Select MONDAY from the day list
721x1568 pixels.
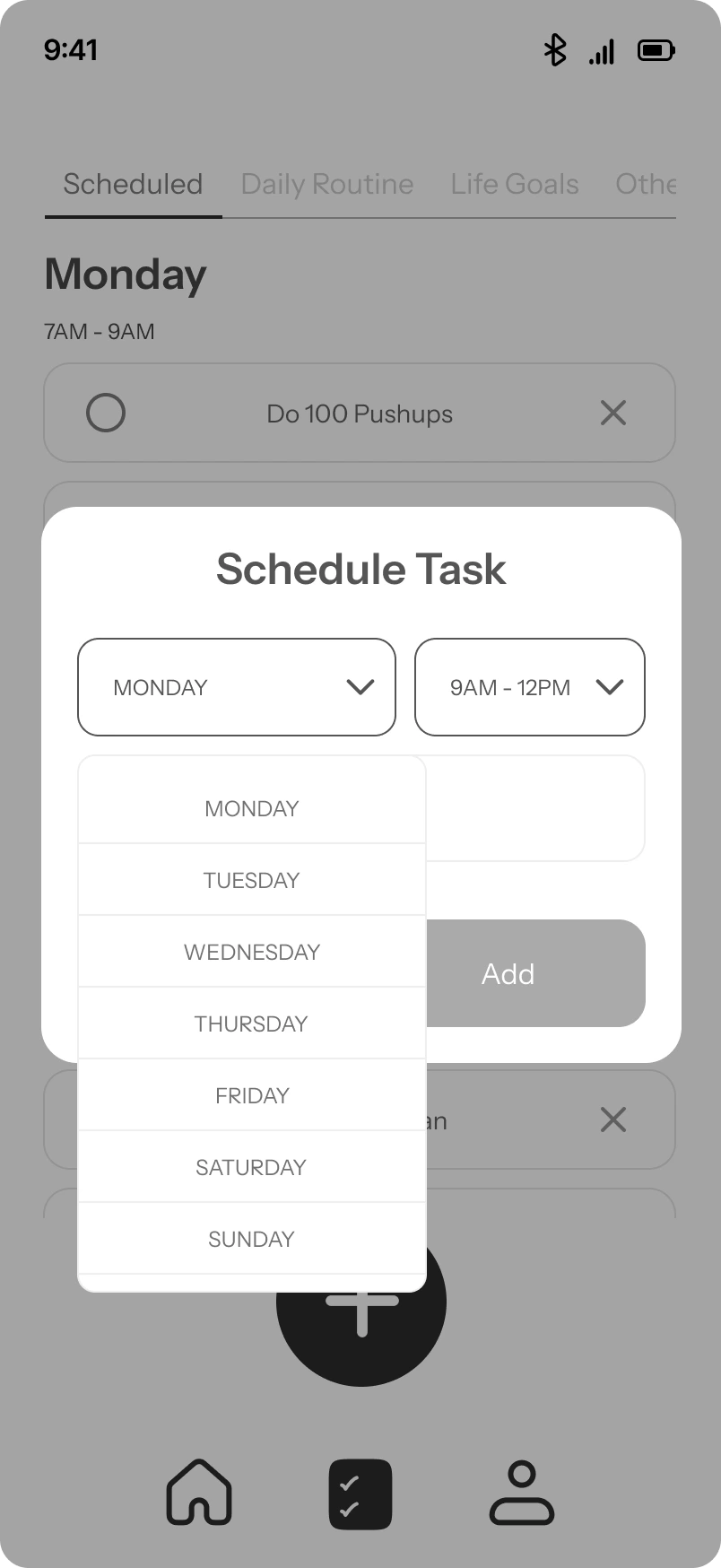point(252,808)
